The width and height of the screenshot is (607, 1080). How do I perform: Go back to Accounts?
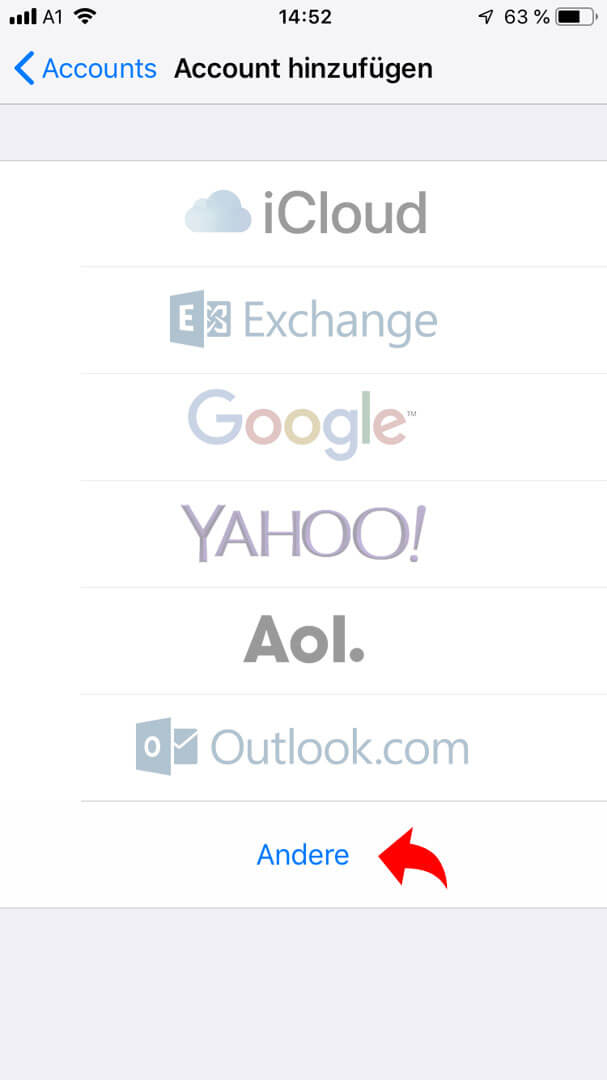pyautogui.click(x=85, y=69)
